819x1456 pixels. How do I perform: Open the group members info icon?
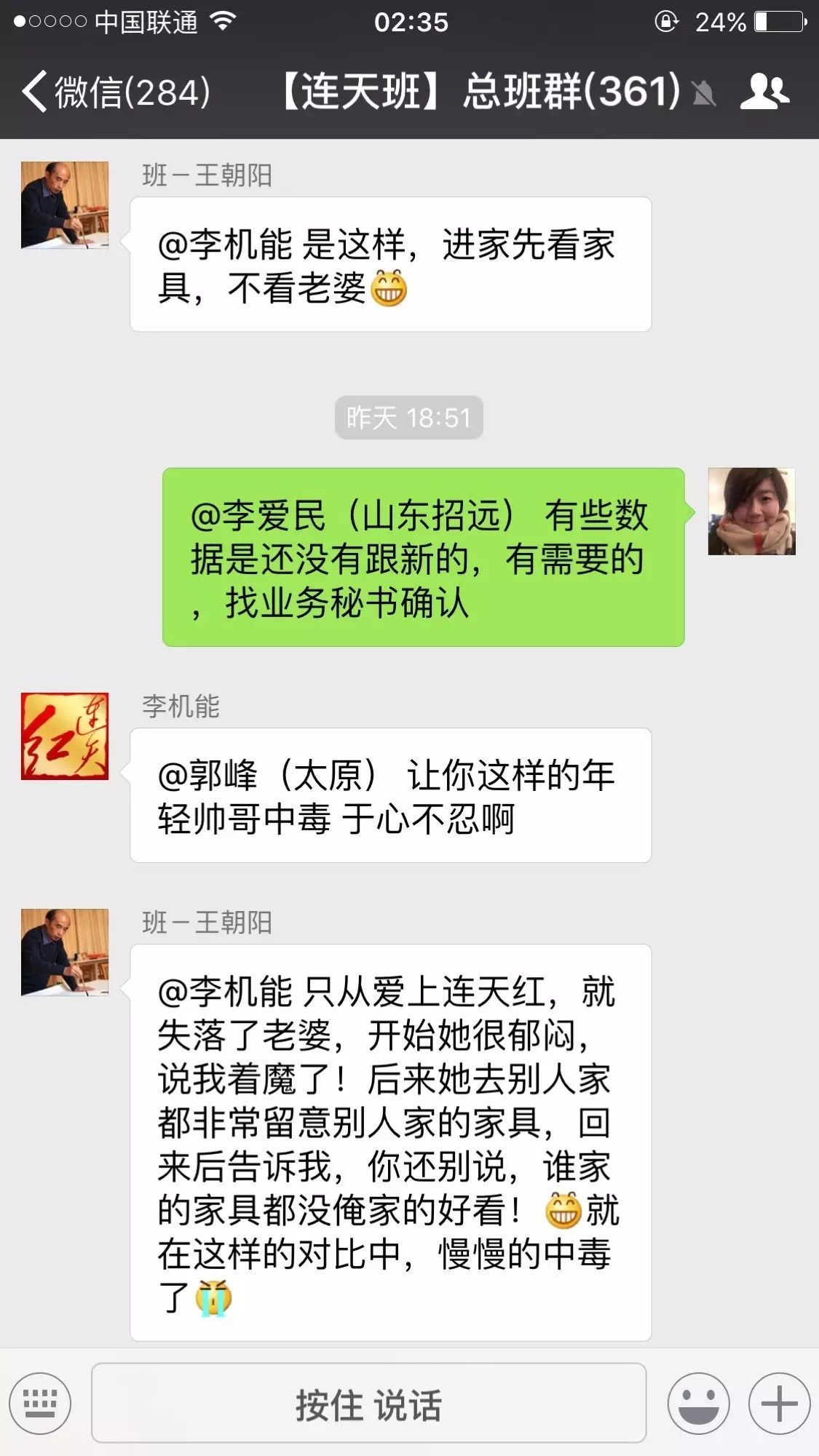764,92
